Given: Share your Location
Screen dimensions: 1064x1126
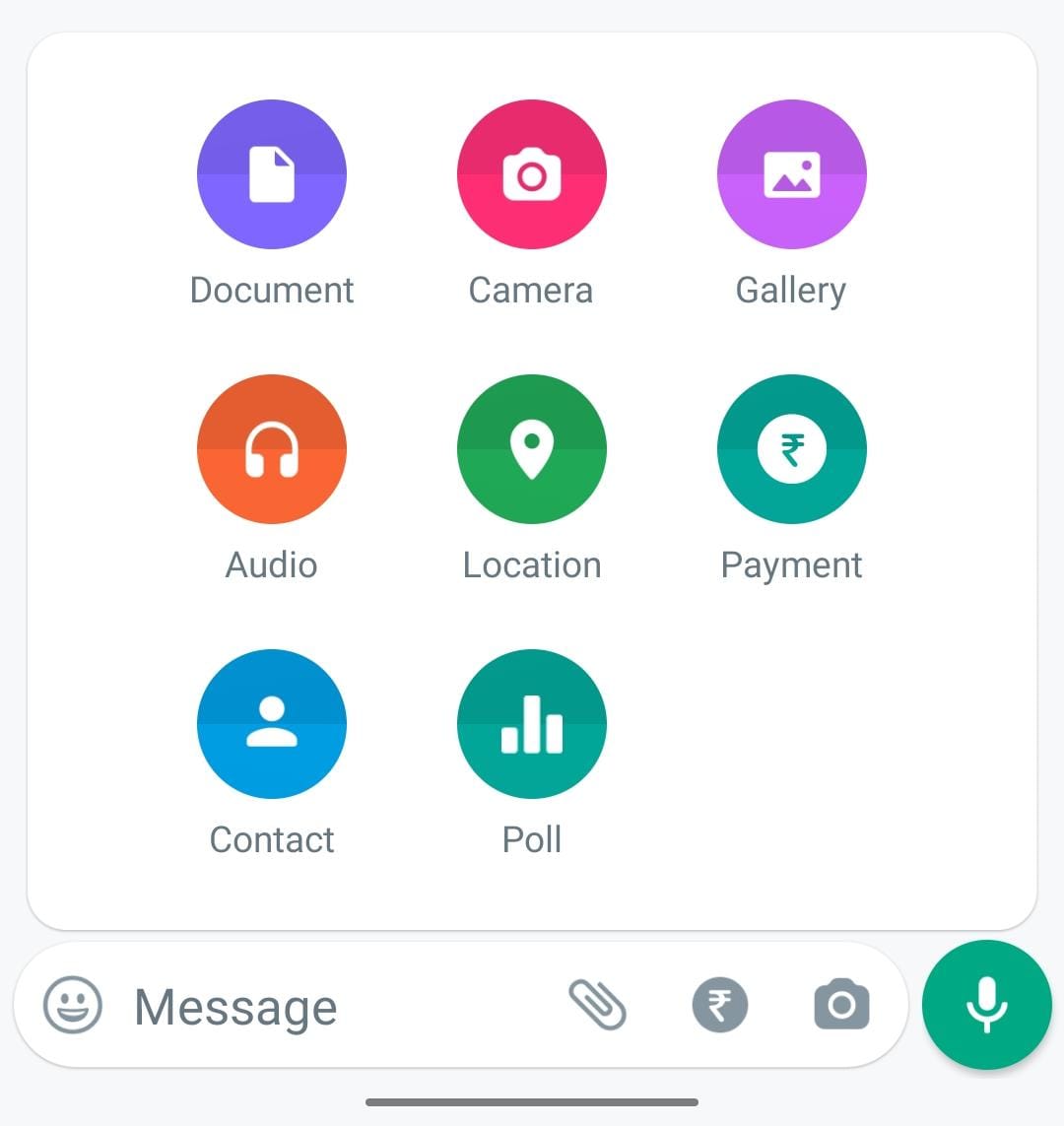Looking at the screenshot, I should (532, 449).
